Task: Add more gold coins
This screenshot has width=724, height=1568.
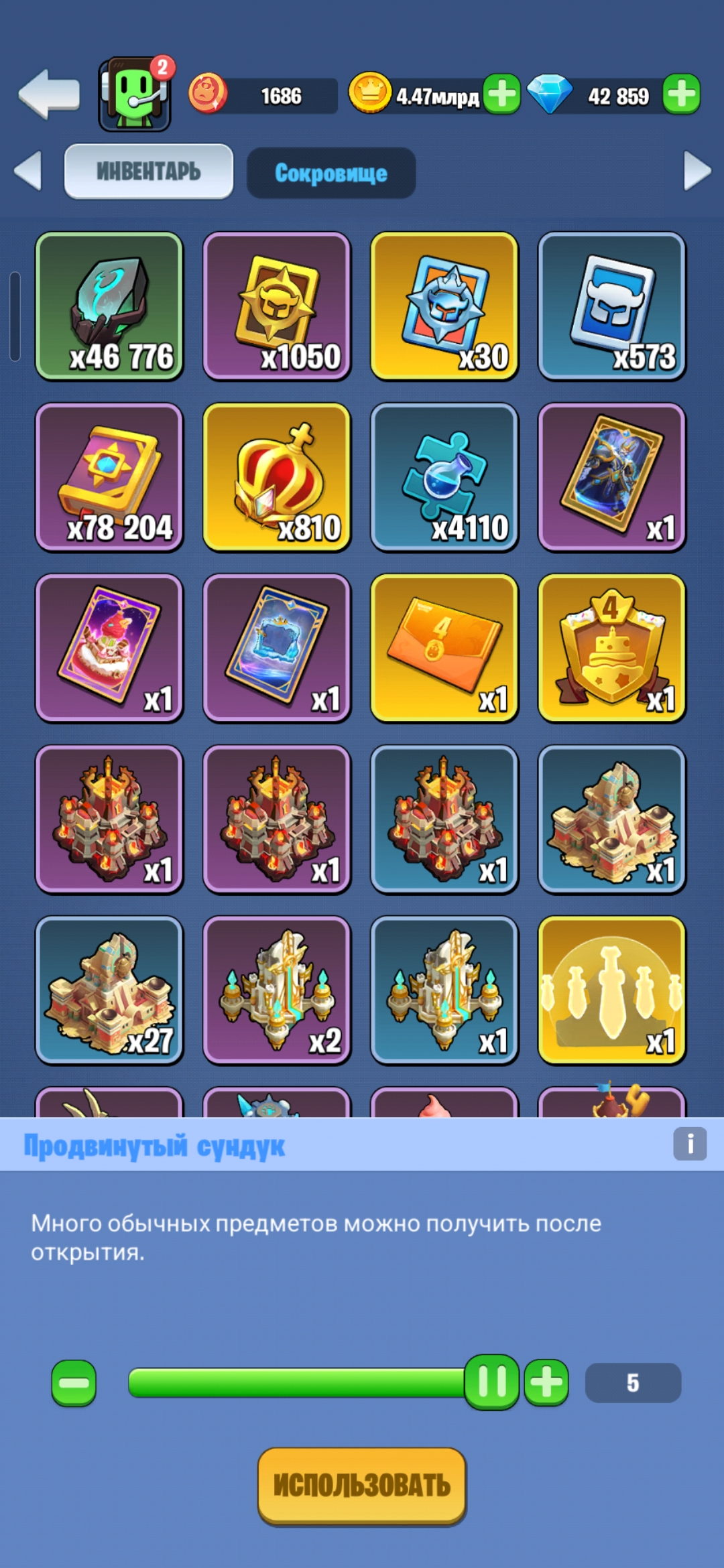Action: [502, 94]
